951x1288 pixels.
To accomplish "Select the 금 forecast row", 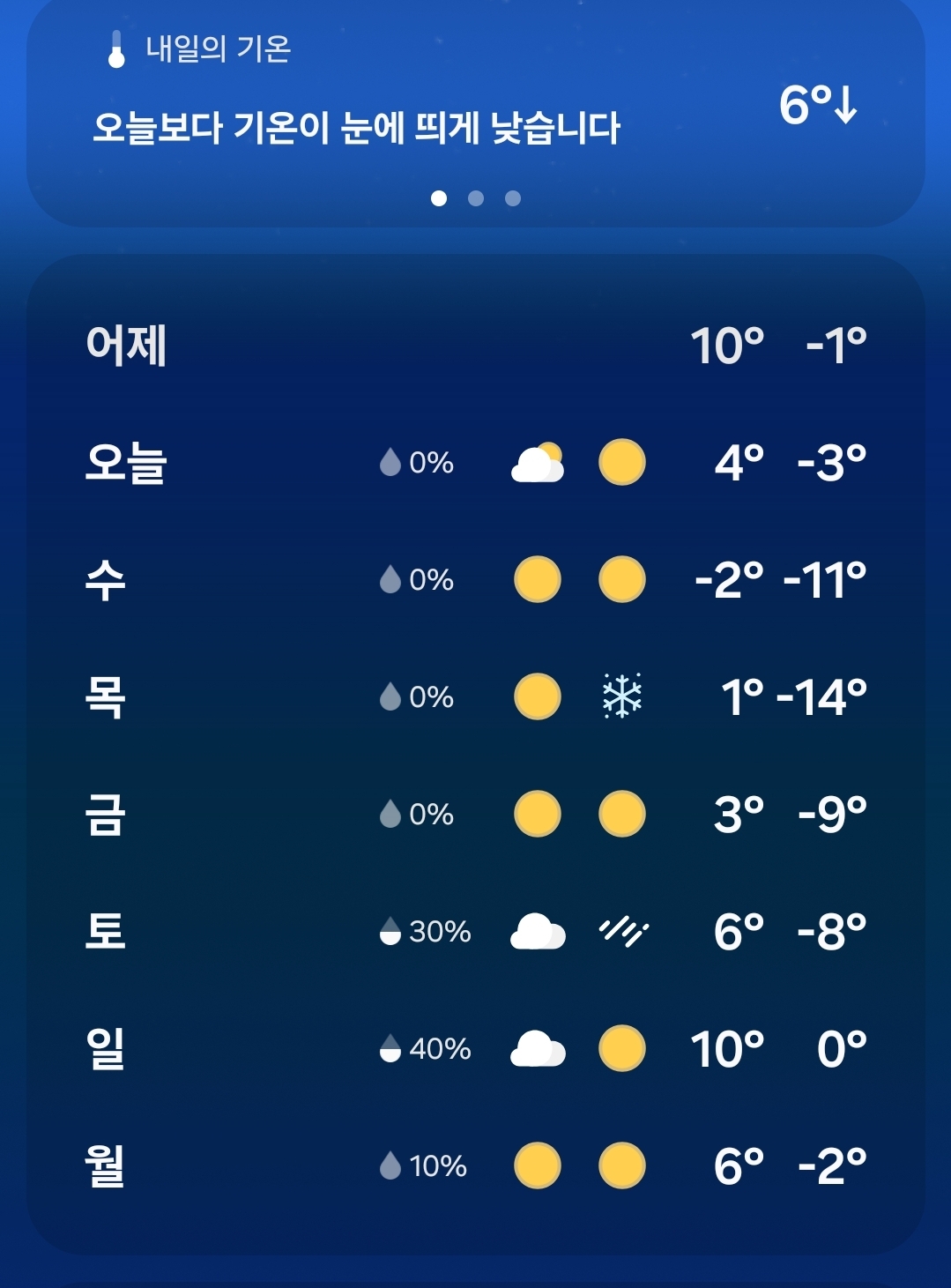I will 476,815.
